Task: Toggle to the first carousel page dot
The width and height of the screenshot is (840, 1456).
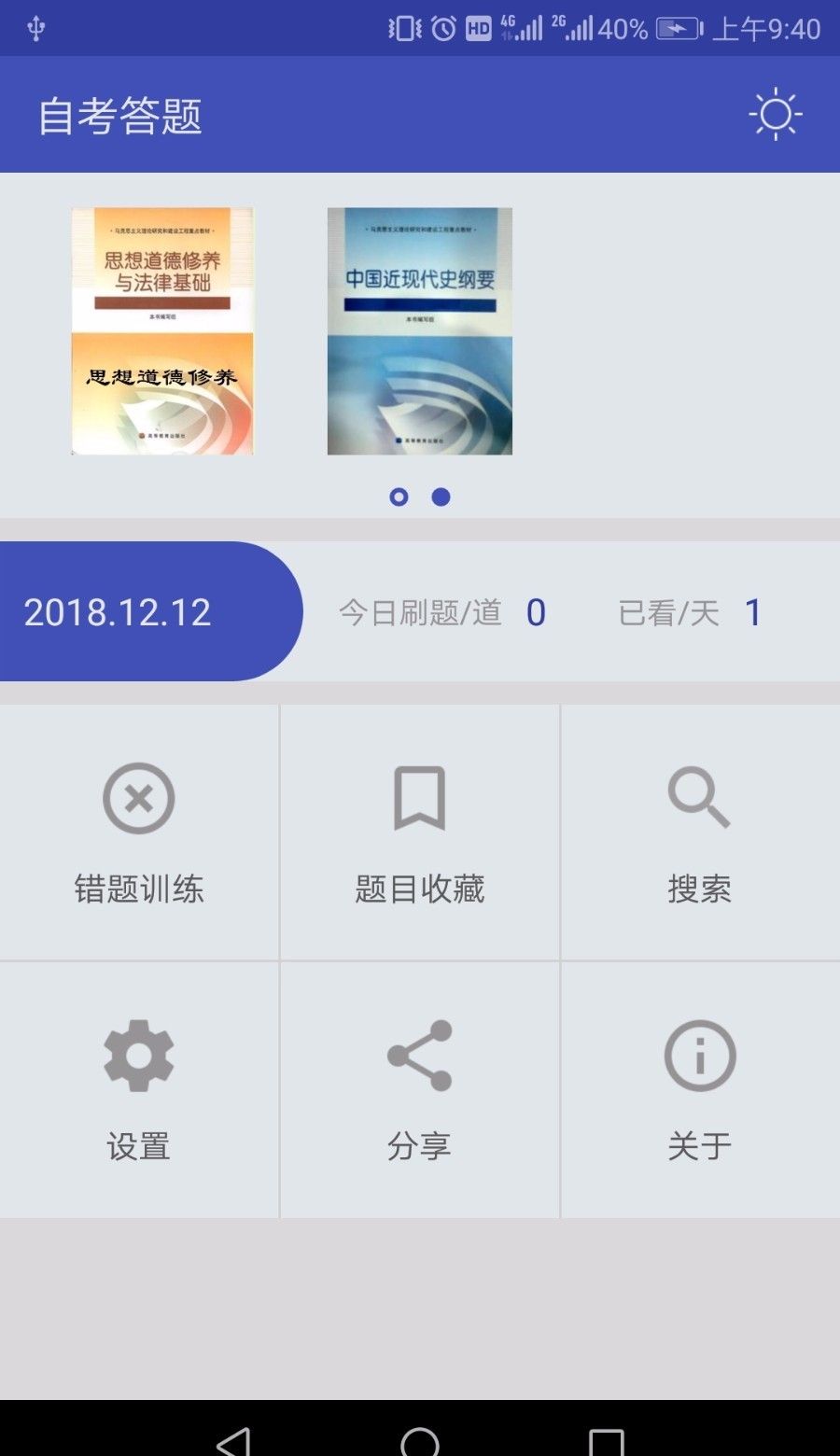Action: pos(399,497)
